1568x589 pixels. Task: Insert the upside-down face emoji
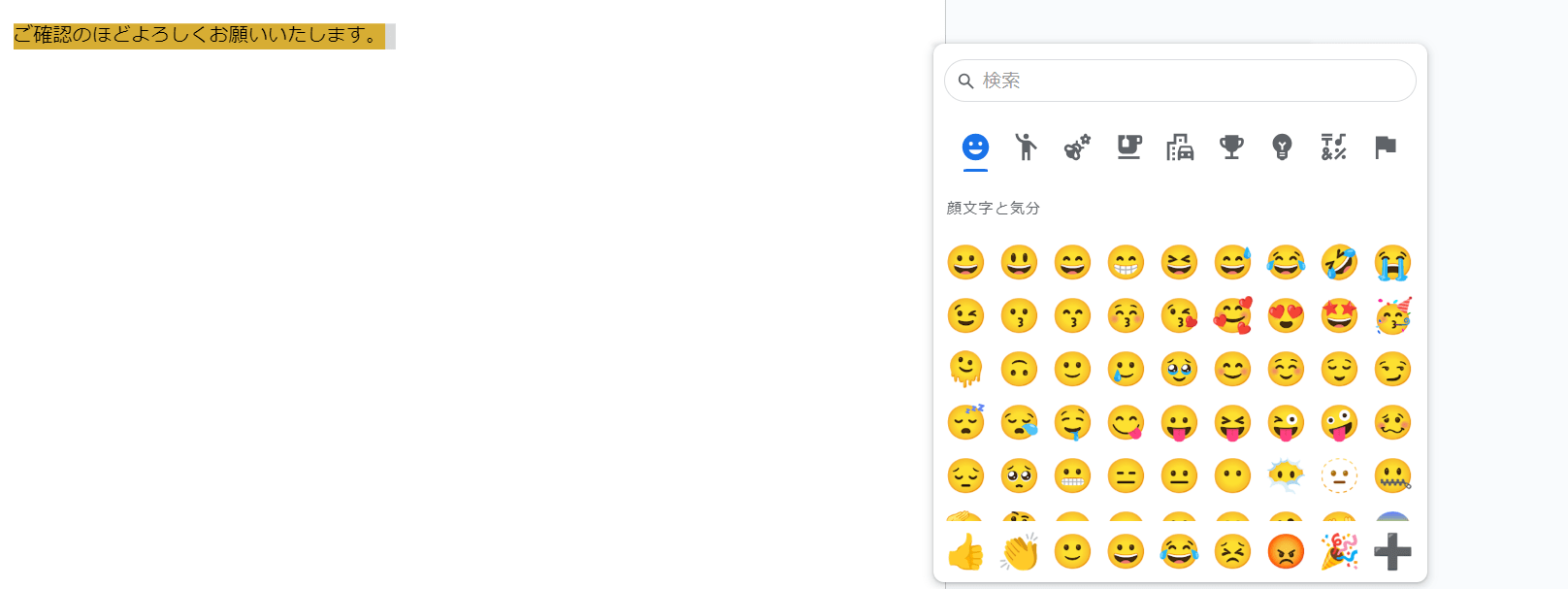(1019, 369)
